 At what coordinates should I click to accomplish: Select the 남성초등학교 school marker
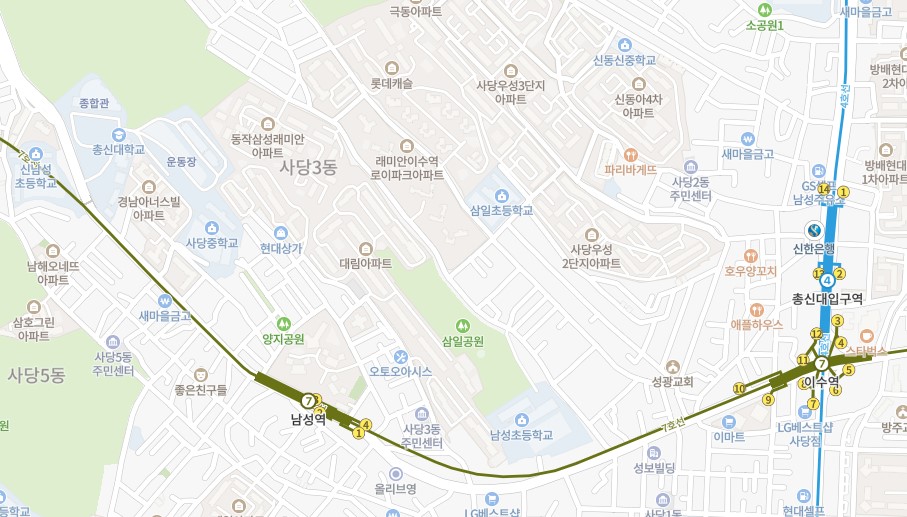pyautogui.click(x=521, y=419)
